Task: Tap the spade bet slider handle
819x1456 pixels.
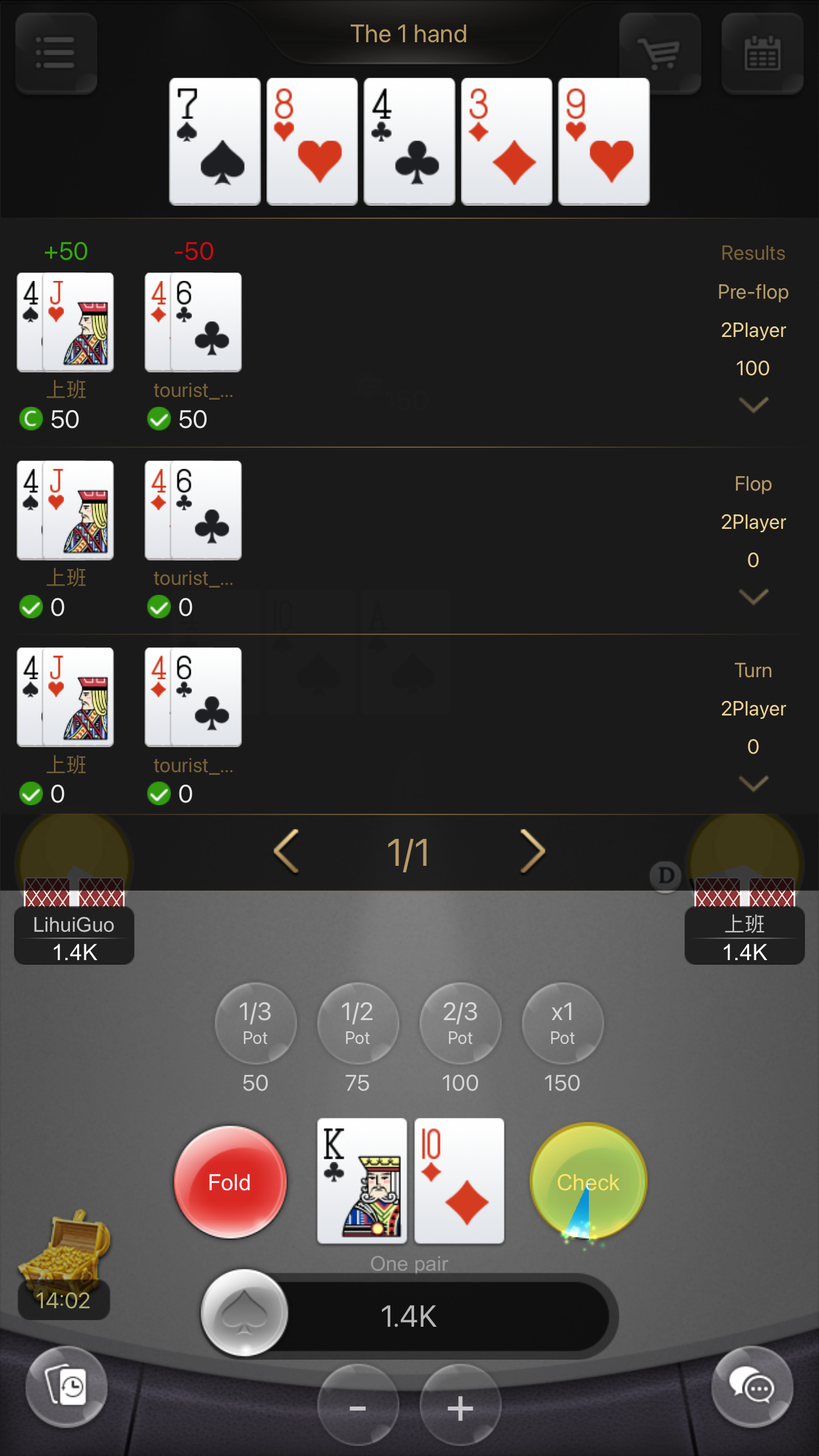Action: tap(244, 1312)
